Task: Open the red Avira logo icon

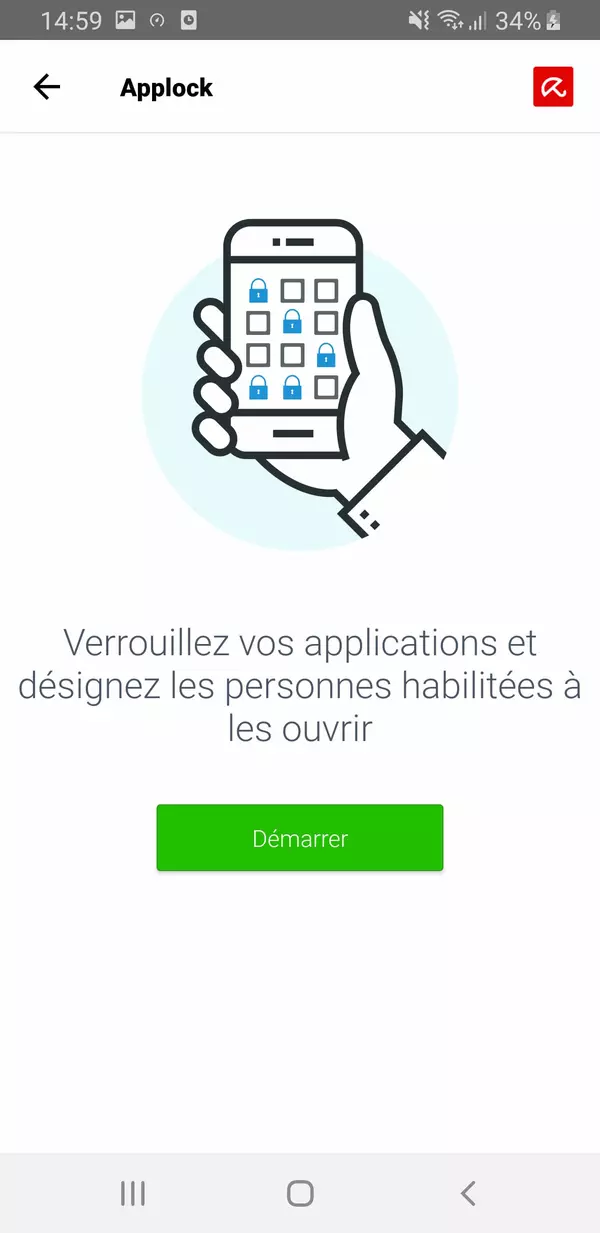Action: 553,87
